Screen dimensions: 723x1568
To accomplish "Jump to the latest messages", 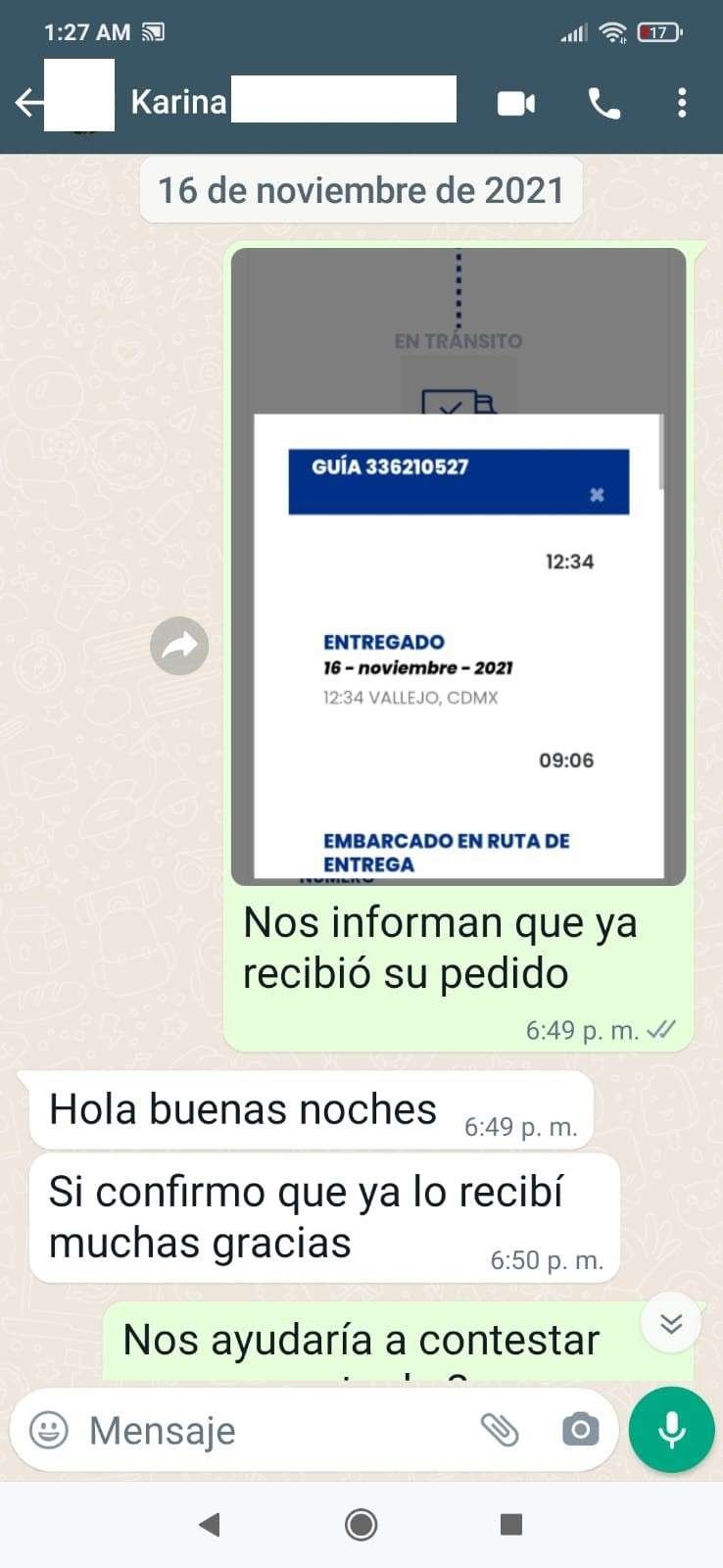I will point(671,1323).
